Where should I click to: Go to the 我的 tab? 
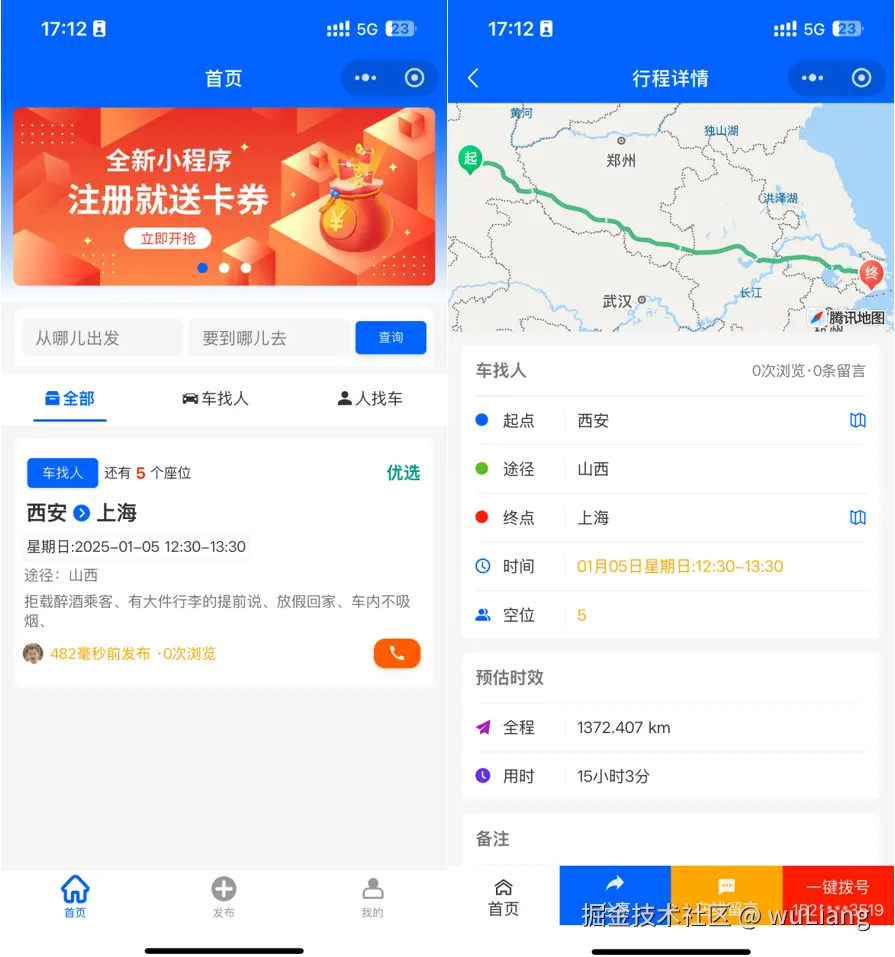tap(372, 896)
